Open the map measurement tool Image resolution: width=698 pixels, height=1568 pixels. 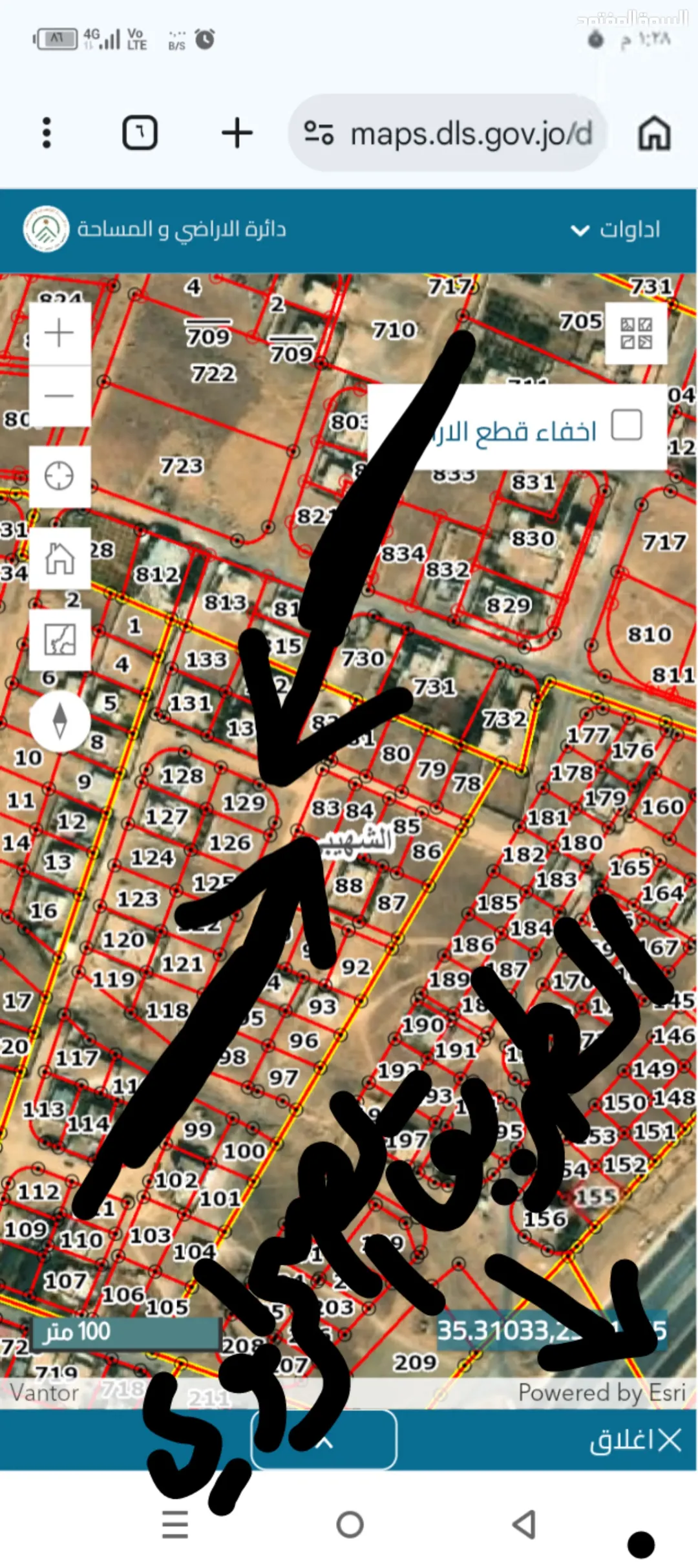pyautogui.click(x=59, y=639)
